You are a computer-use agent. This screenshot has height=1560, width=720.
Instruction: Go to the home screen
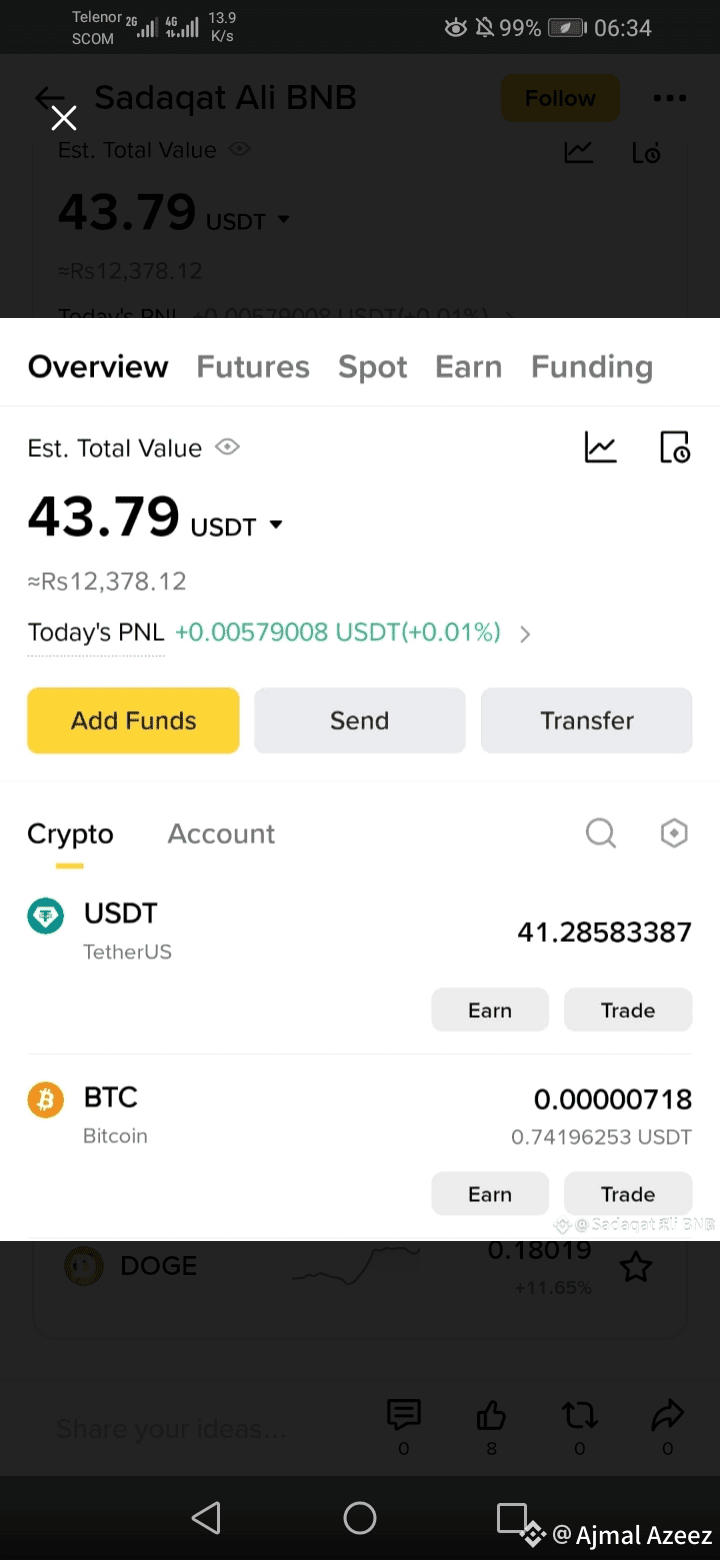pyautogui.click(x=360, y=1518)
